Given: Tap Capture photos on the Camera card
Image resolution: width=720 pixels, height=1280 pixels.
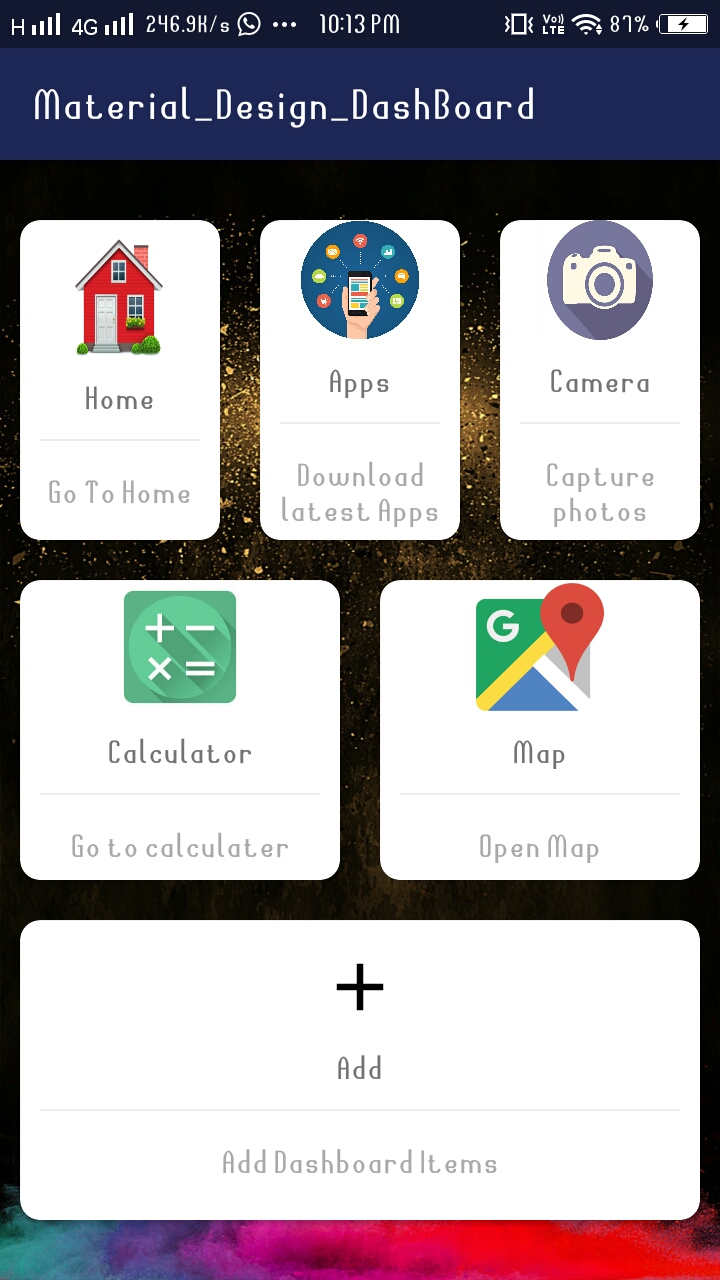Looking at the screenshot, I should [x=599, y=493].
